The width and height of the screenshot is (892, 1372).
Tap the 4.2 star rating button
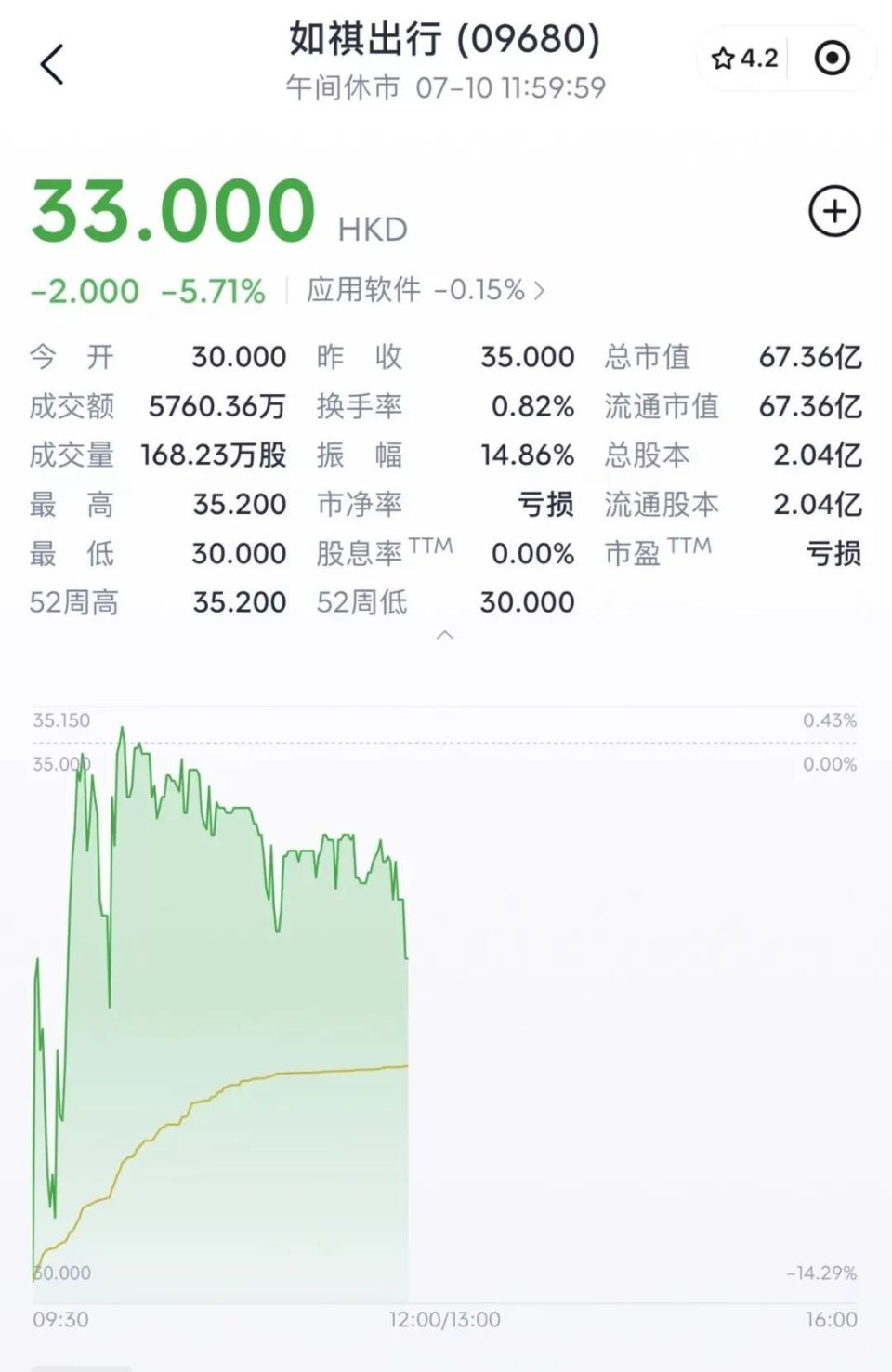(x=744, y=59)
